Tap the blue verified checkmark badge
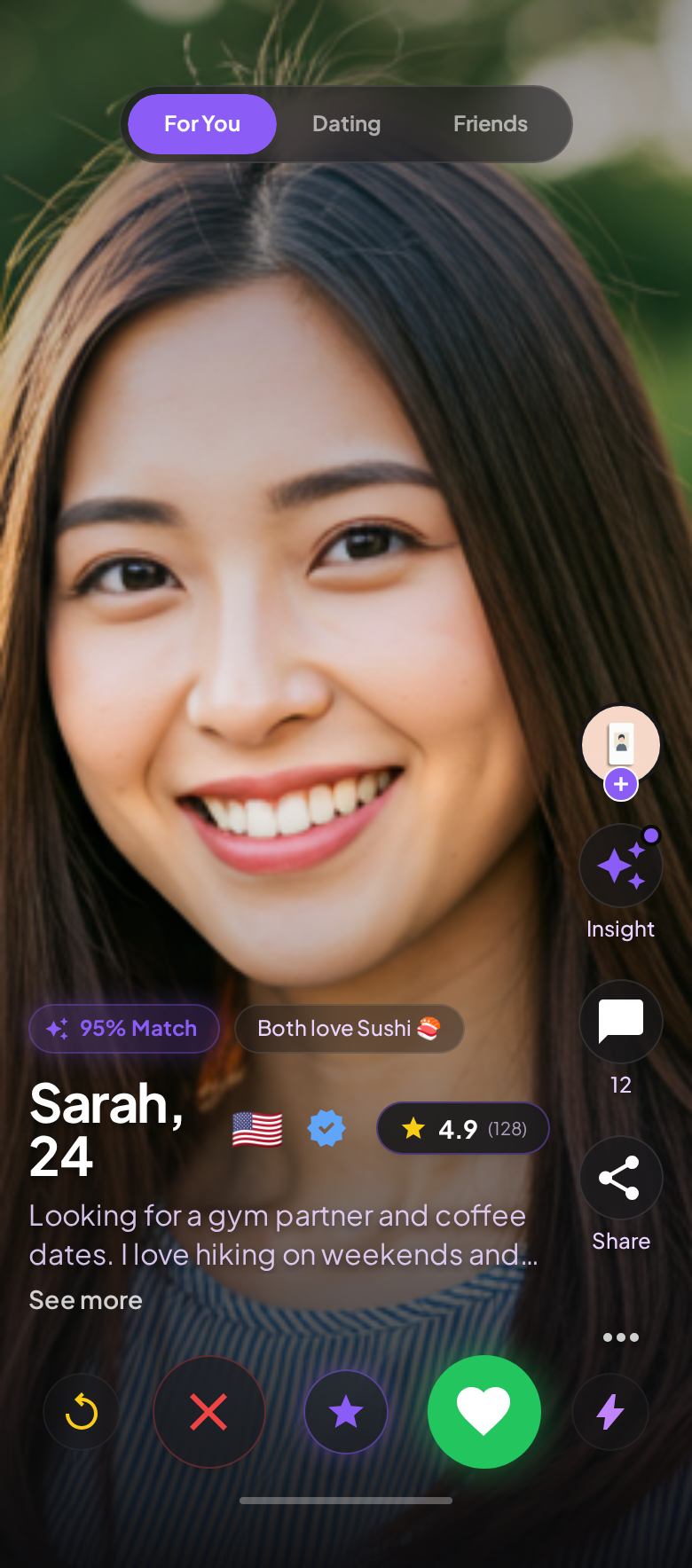This screenshot has width=692, height=1568. (326, 1127)
